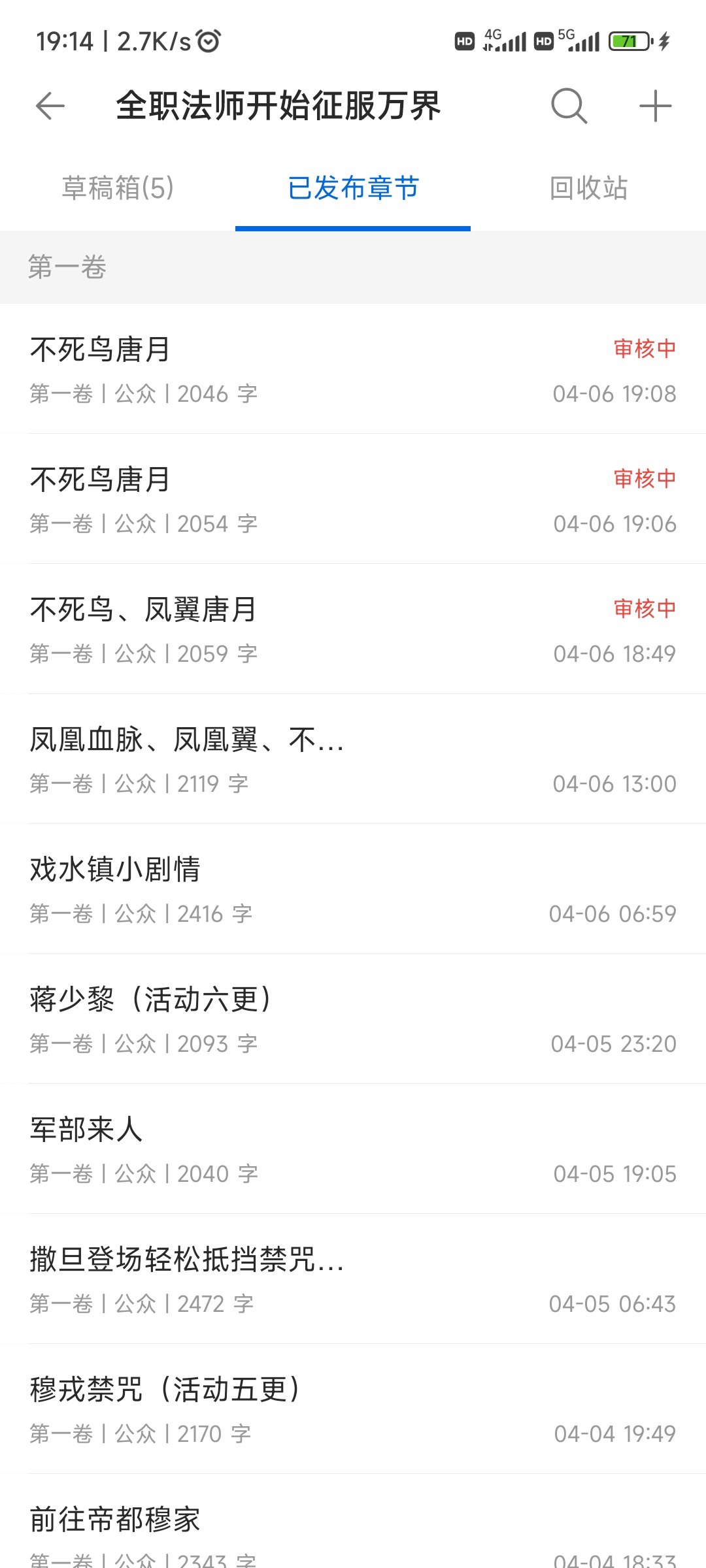Open chapter 军部来人
Image resolution: width=706 pixels, height=1568 pixels.
353,1149
